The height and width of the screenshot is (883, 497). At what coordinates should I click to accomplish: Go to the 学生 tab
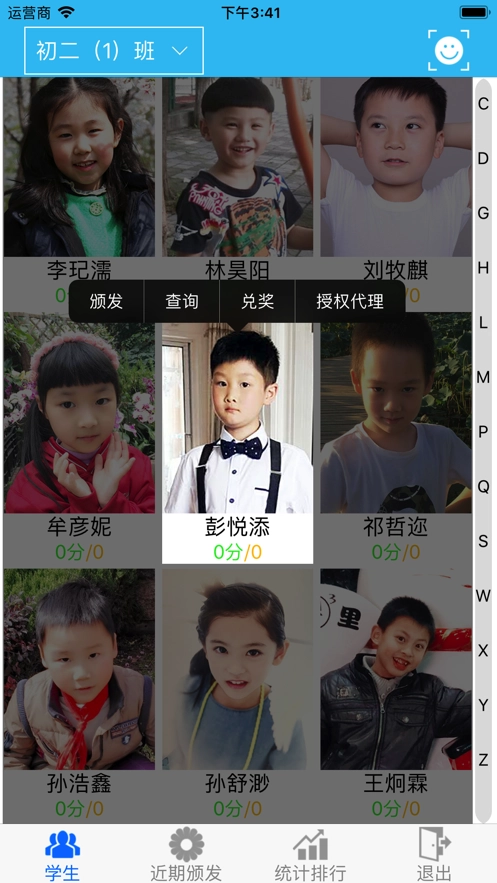[62, 854]
